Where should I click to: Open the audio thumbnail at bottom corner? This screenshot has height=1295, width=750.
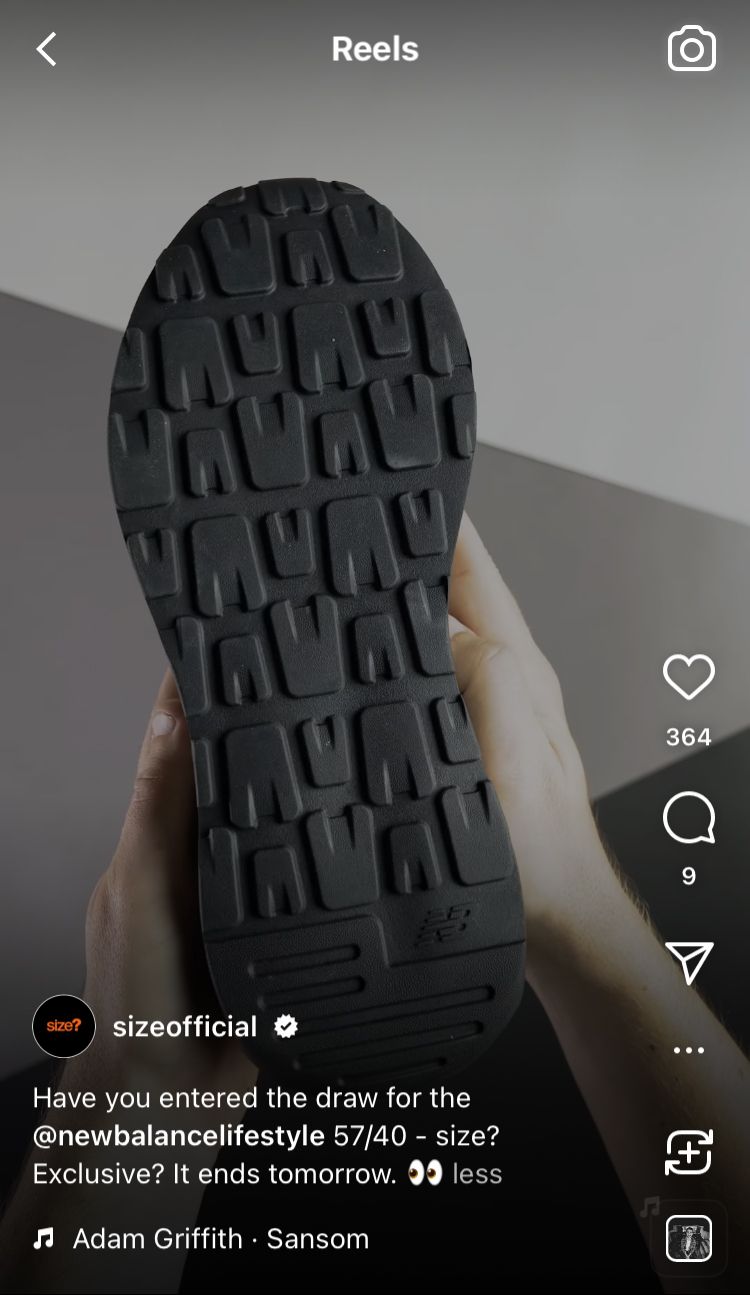pos(688,1239)
